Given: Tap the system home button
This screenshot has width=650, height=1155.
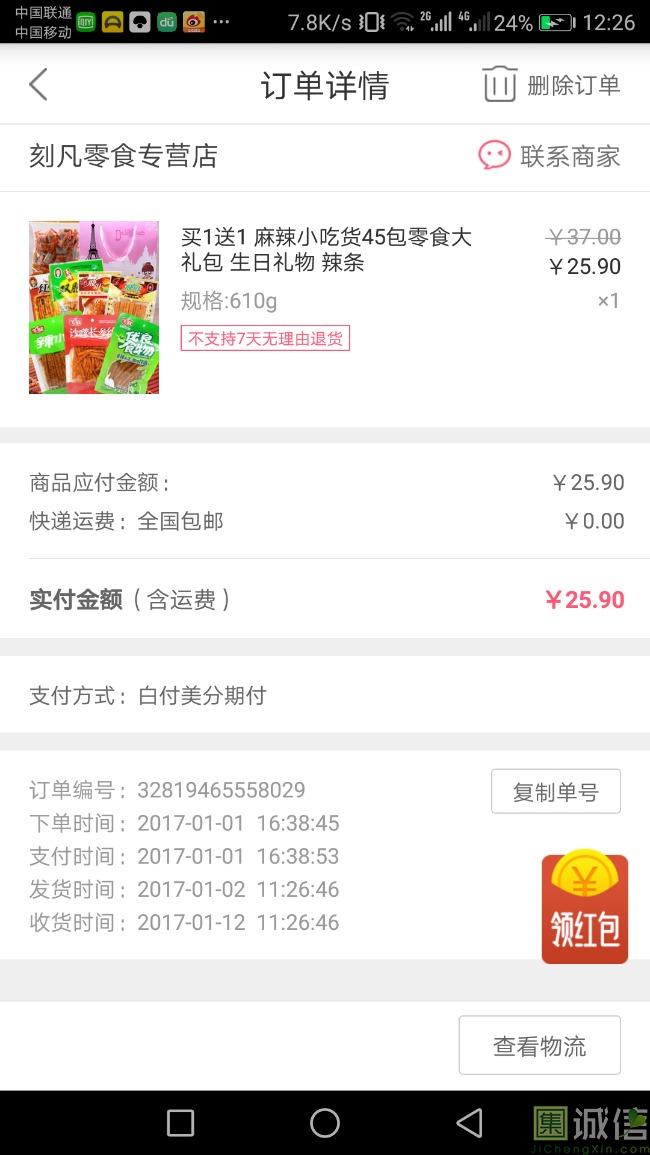Looking at the screenshot, I should (325, 1123).
